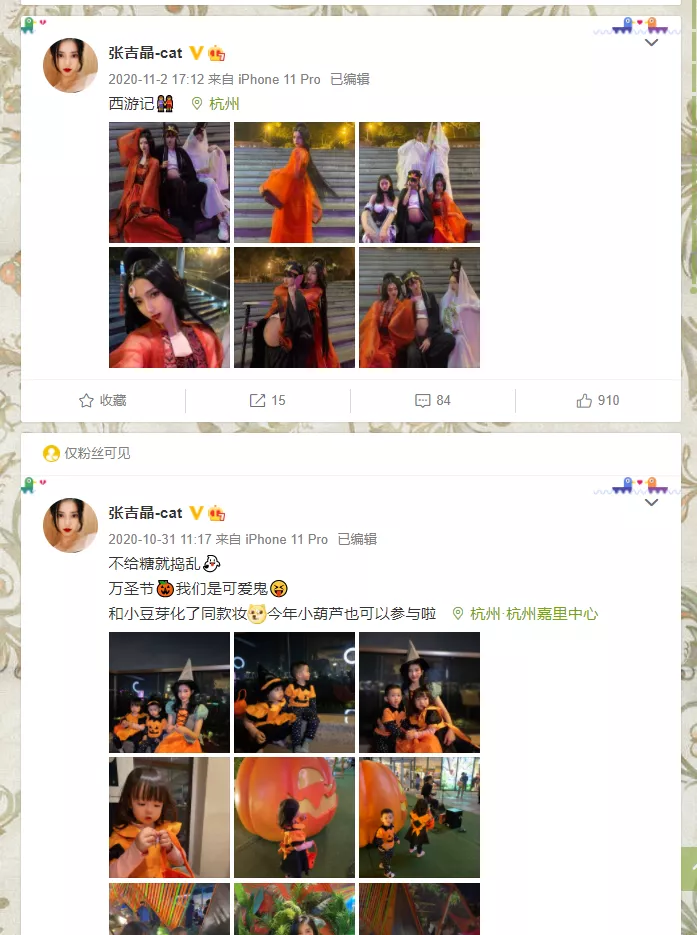Open the giant pumpkin photo with toddler
The height and width of the screenshot is (935, 697).
294,817
